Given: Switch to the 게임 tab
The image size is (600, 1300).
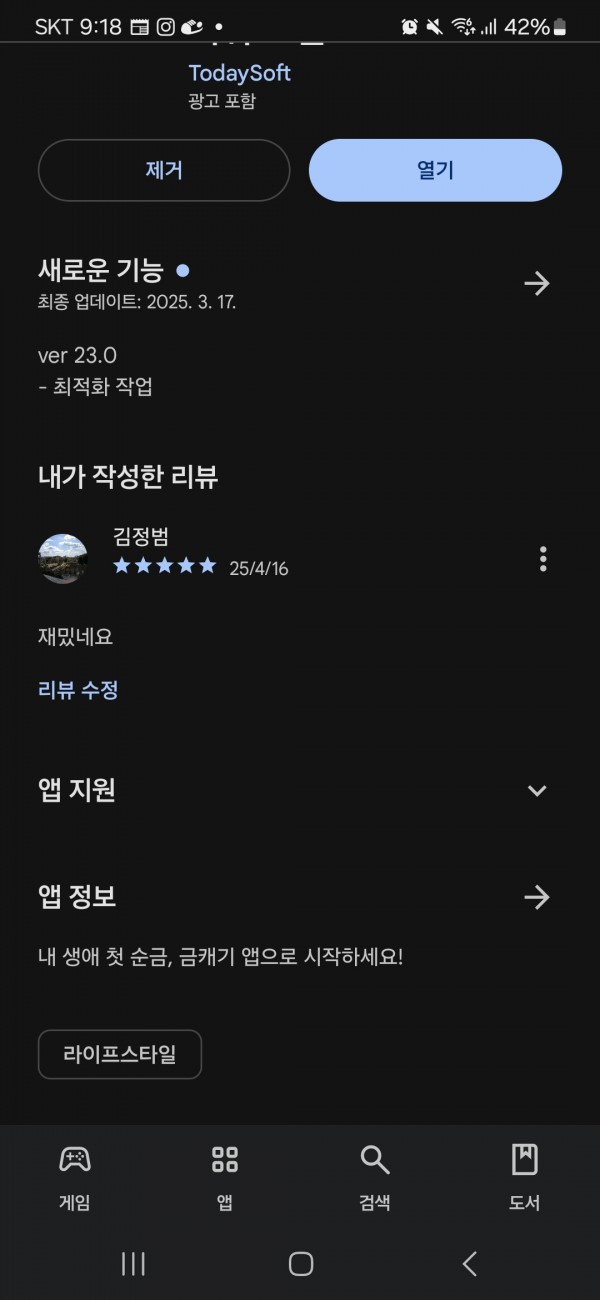Looking at the screenshot, I should pyautogui.click(x=75, y=1178).
